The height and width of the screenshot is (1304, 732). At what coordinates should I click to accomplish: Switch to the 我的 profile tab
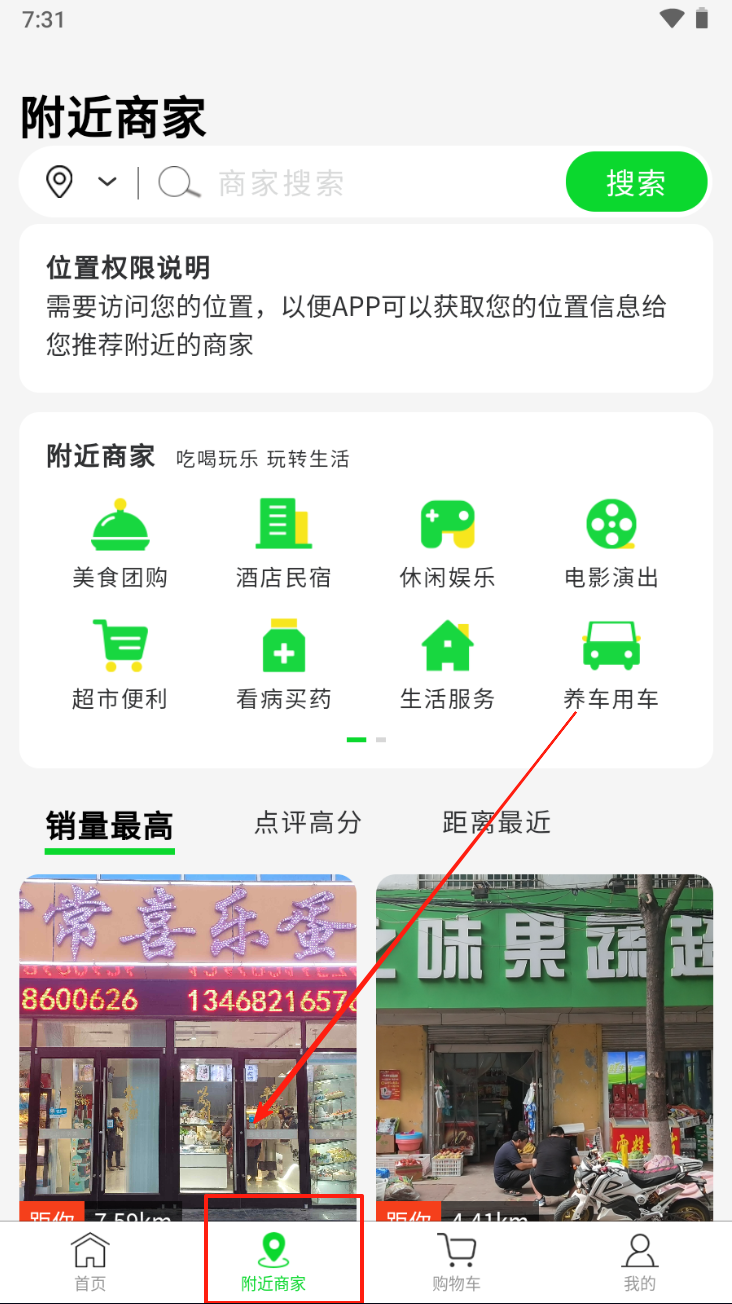point(639,1262)
